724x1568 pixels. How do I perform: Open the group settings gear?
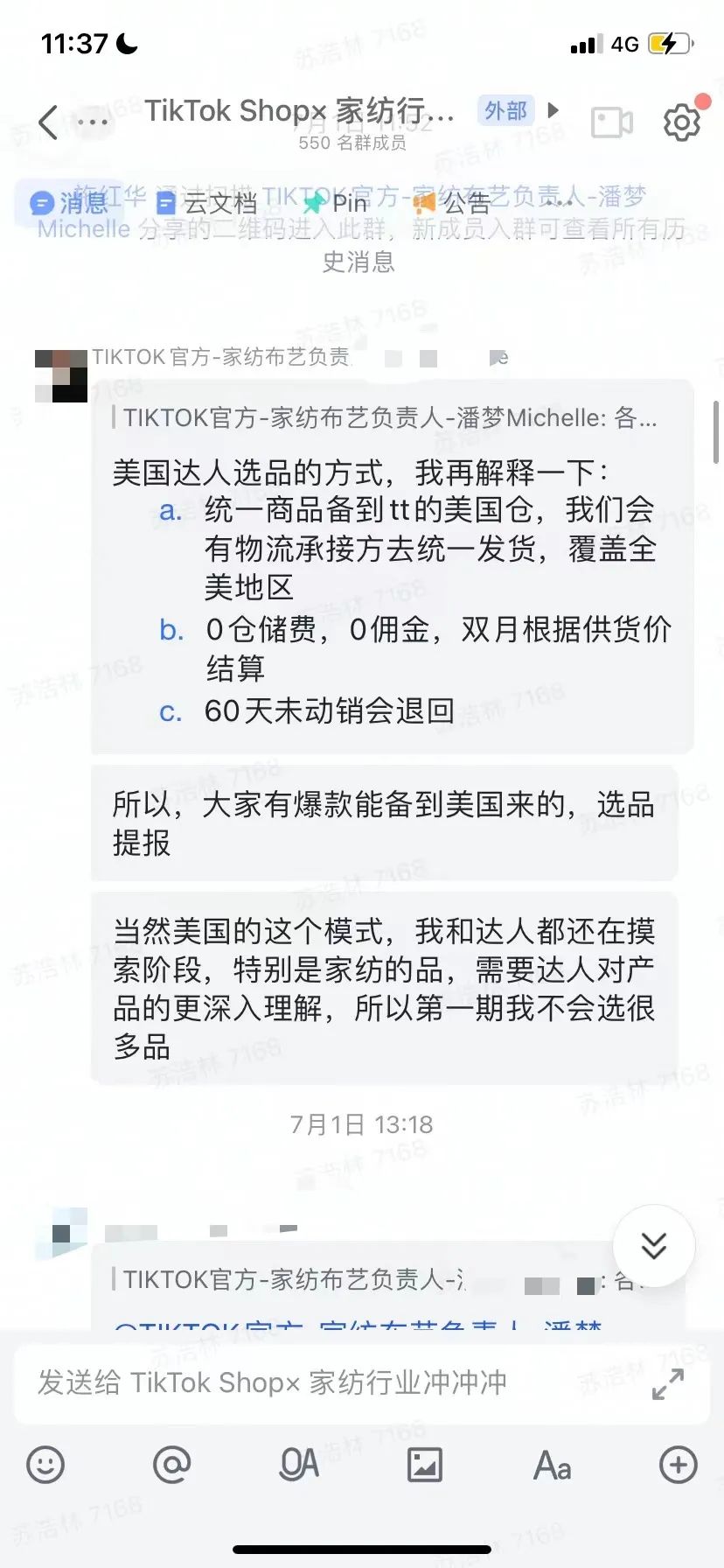pos(682,122)
